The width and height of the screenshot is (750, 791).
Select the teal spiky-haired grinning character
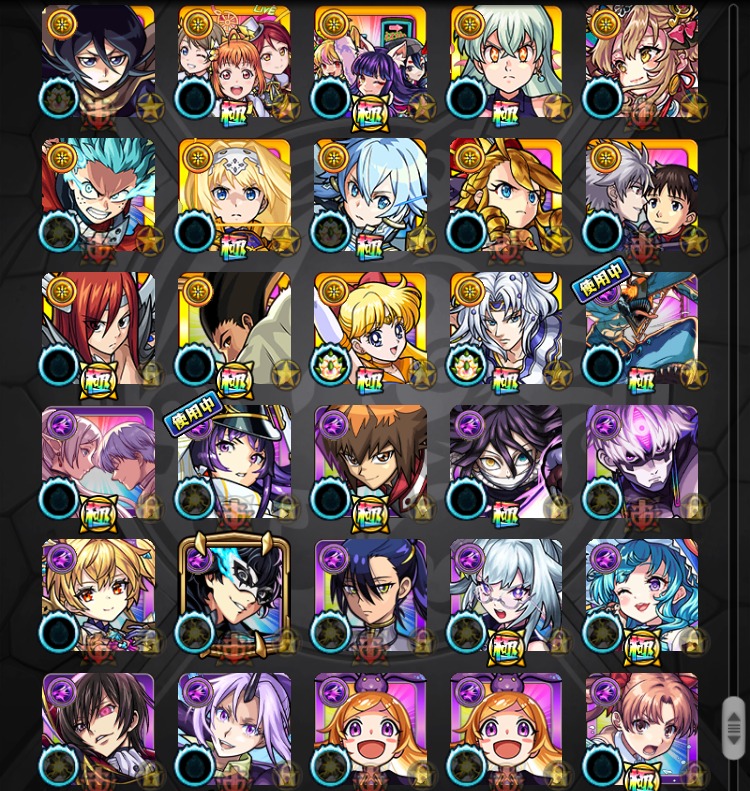(x=98, y=195)
